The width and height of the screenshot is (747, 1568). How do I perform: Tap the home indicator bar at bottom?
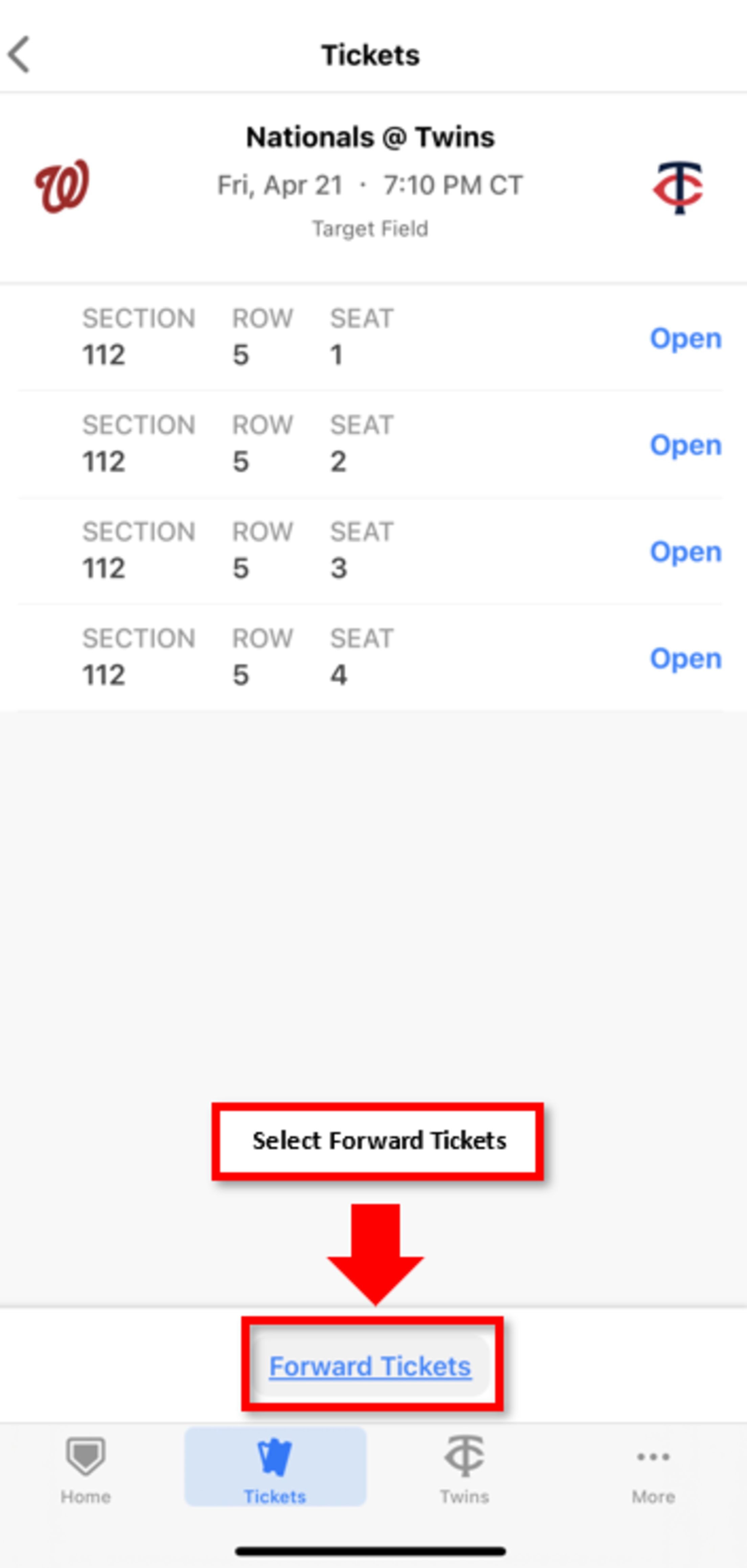(x=372, y=1550)
